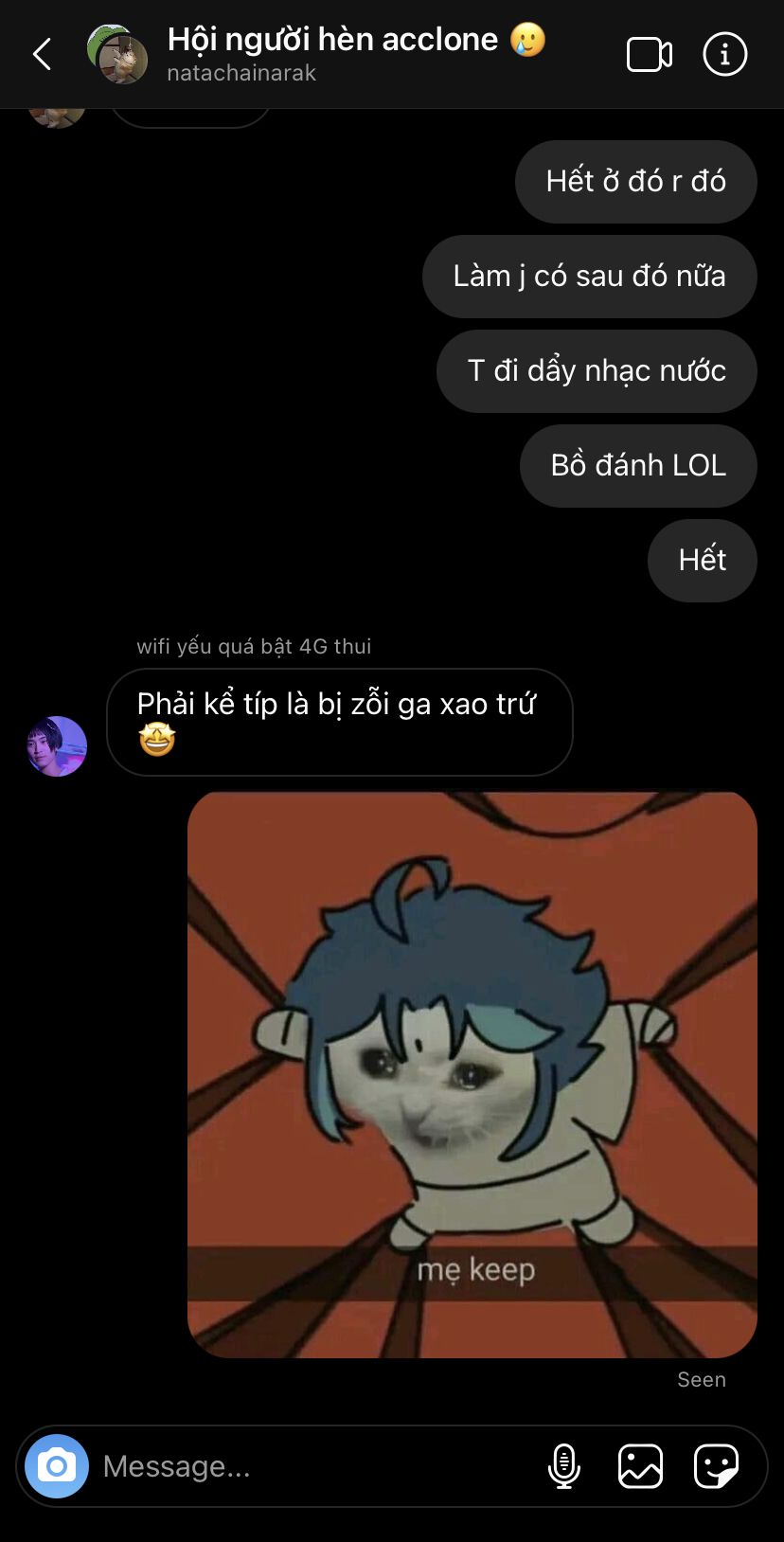Go back to the chat list
784x1542 pixels.
tap(43, 55)
